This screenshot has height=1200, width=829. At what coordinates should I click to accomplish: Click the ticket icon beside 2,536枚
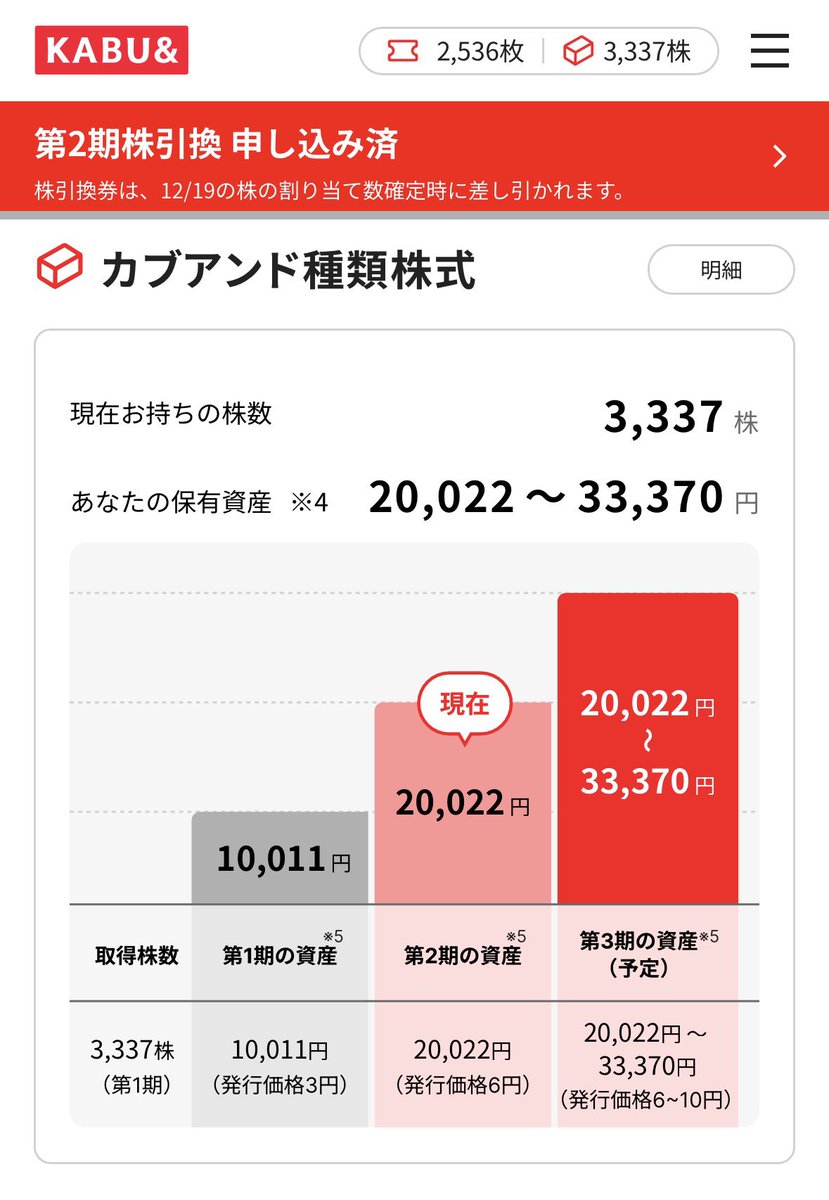pos(404,50)
